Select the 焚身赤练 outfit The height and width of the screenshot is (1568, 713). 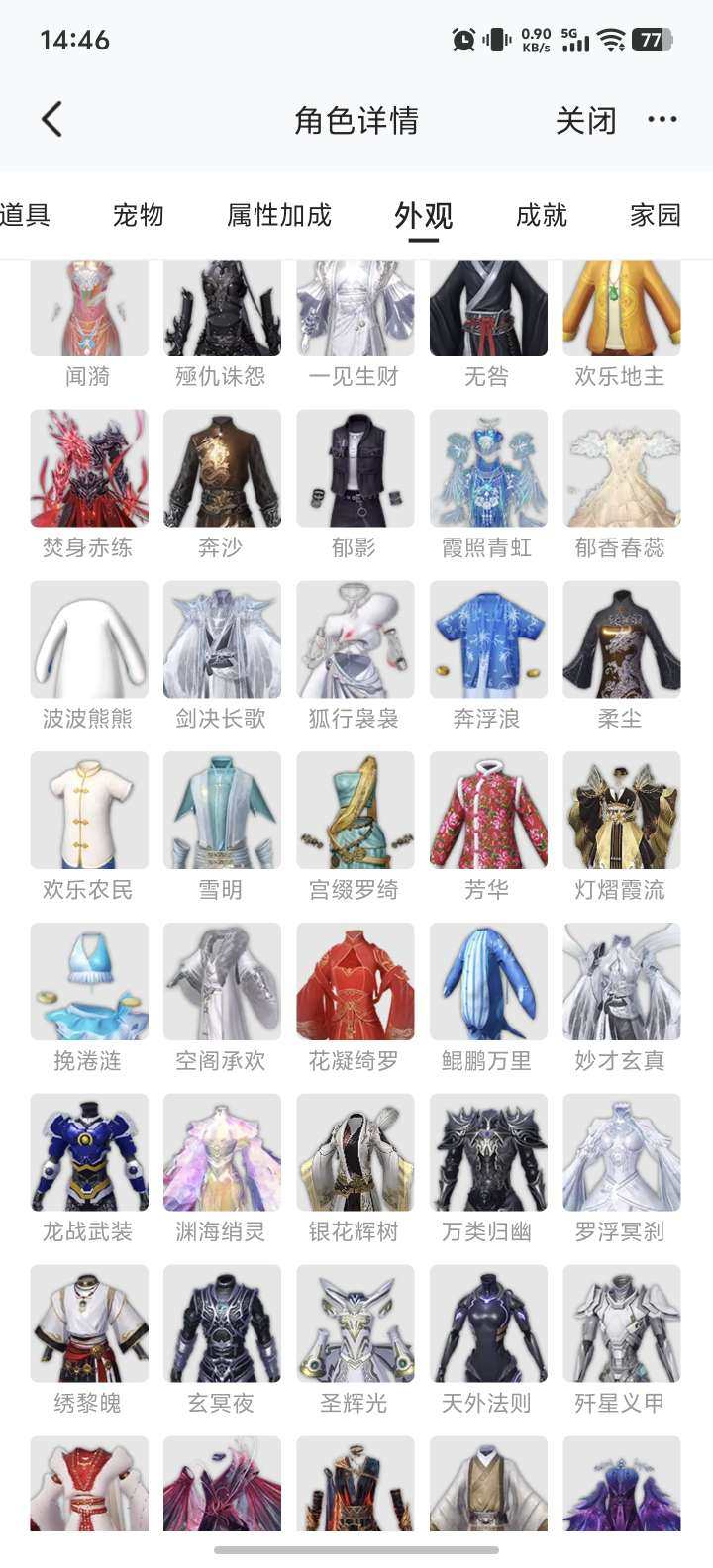pyautogui.click(x=88, y=468)
